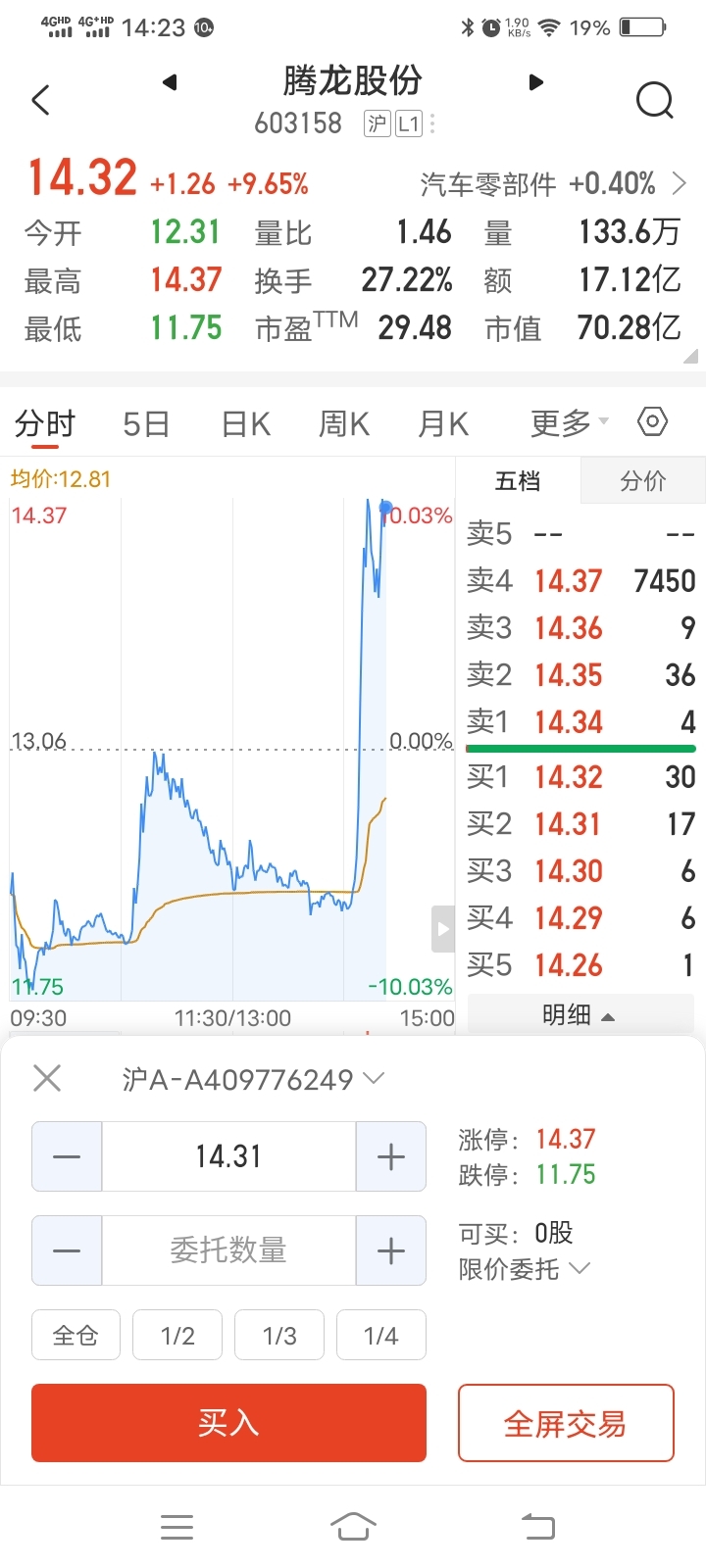The image size is (706, 1568).
Task: Open the 更多 chart options dropdown
Action: (570, 423)
